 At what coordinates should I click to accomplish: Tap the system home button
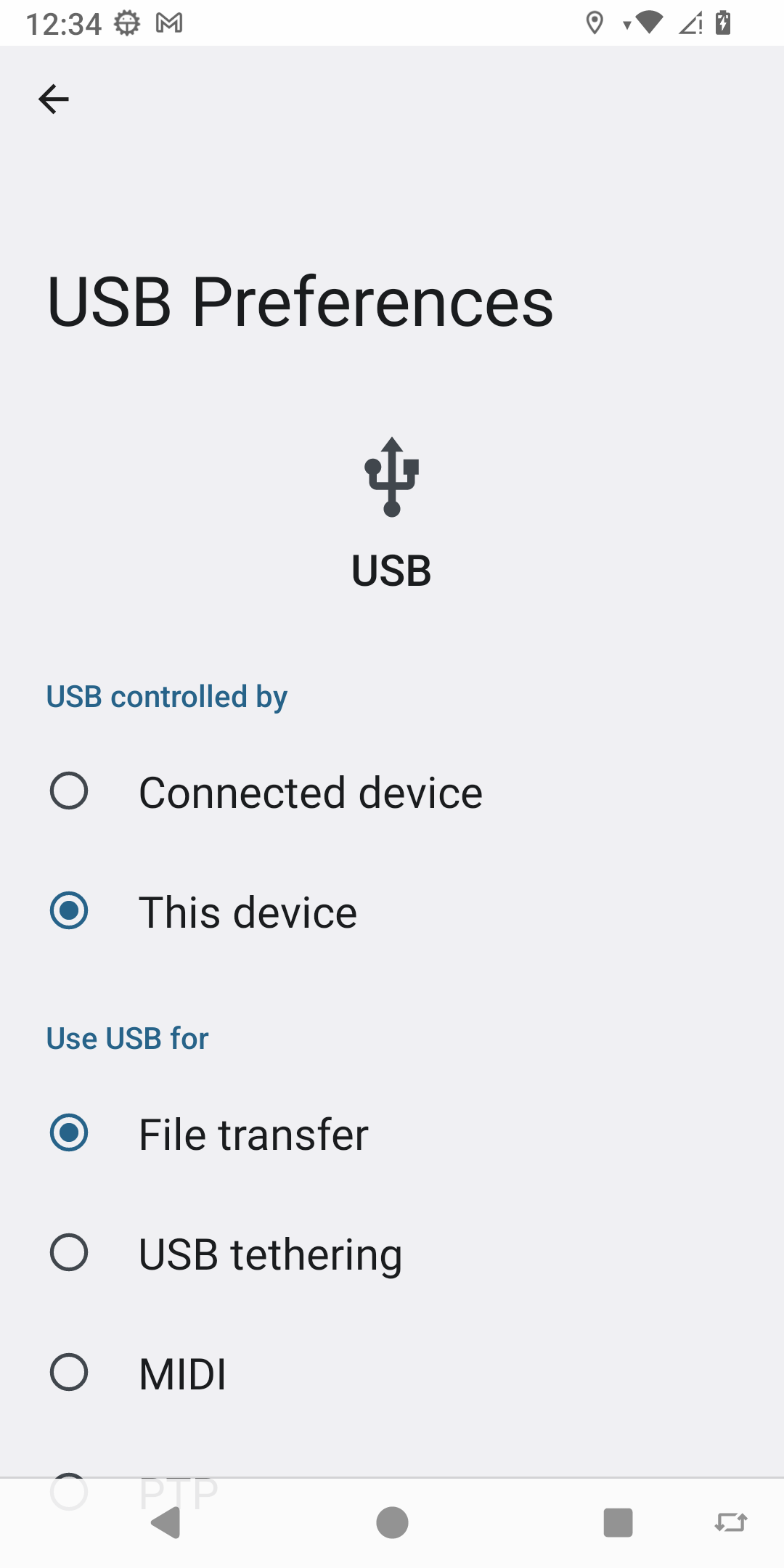pos(392,1522)
